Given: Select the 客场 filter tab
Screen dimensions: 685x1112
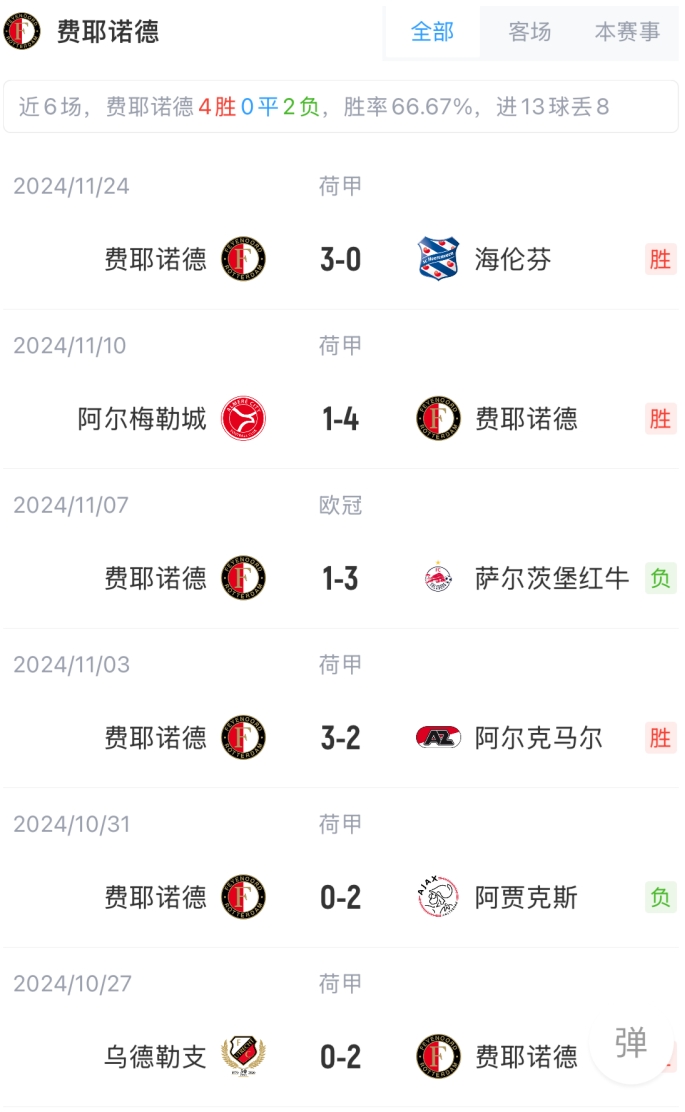Looking at the screenshot, I should click(x=529, y=32).
